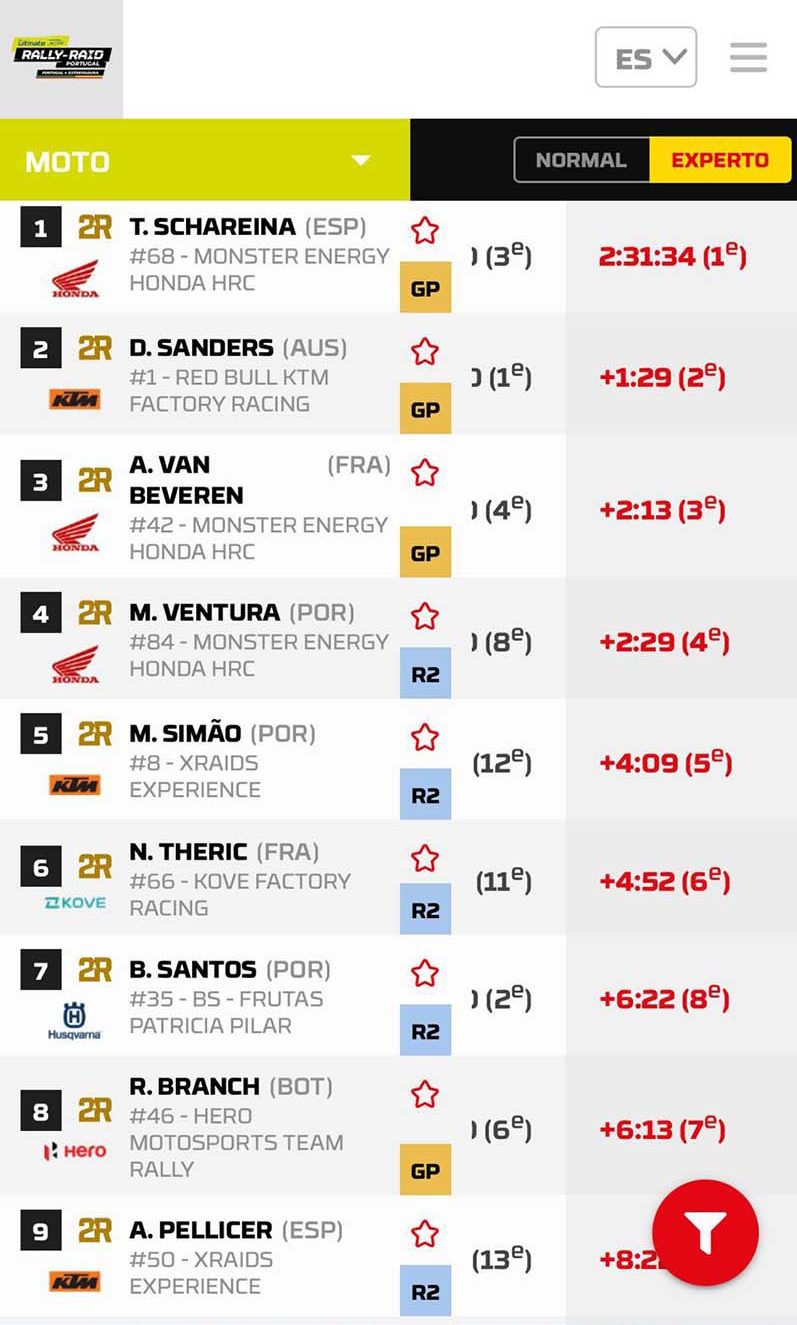The height and width of the screenshot is (1325, 797).
Task: Open the hamburger menu
Action: coord(748,58)
